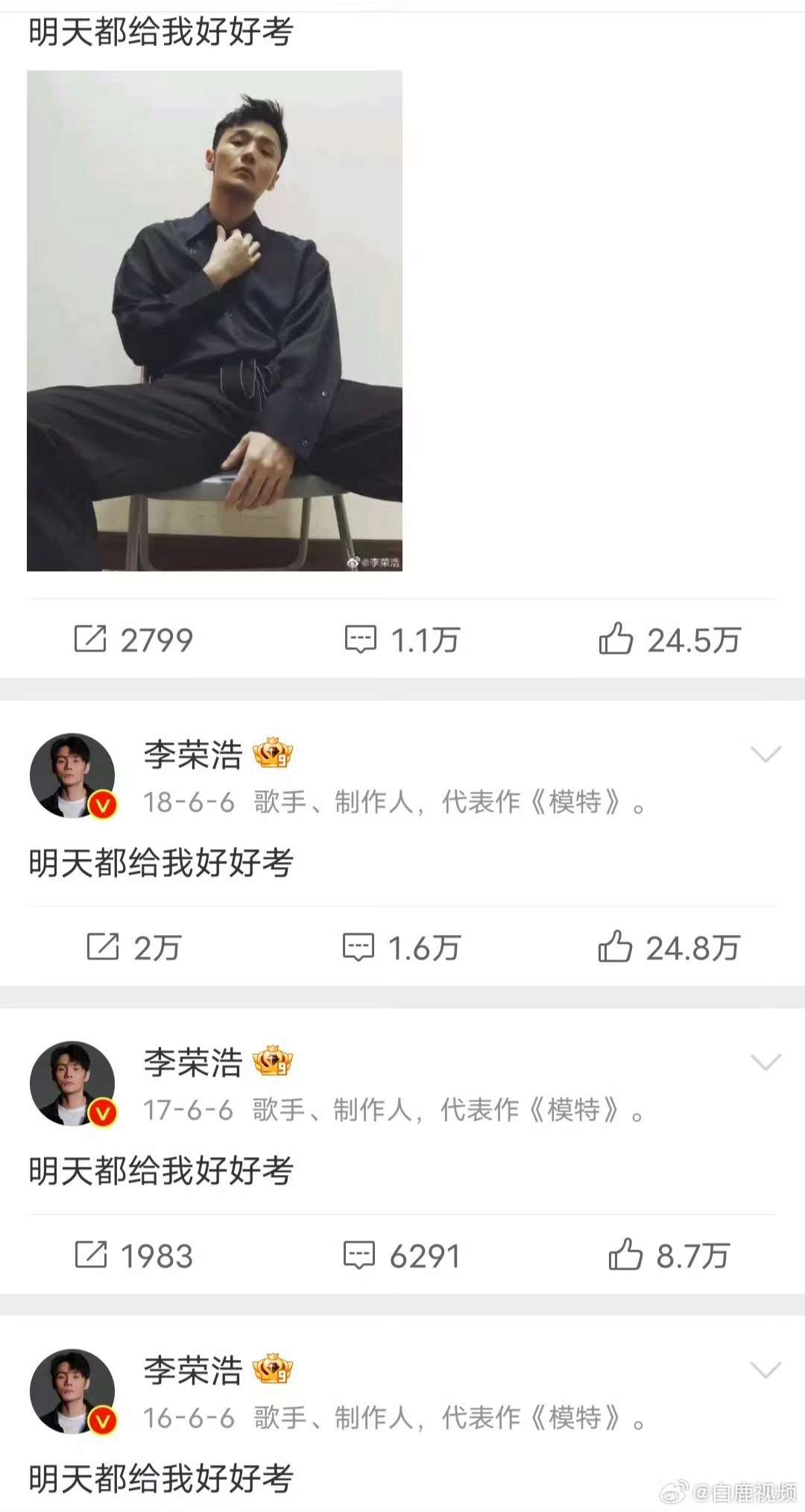View the 1.6万 comments on the 18-6-6 post
805x1512 pixels.
pyautogui.click(x=402, y=948)
